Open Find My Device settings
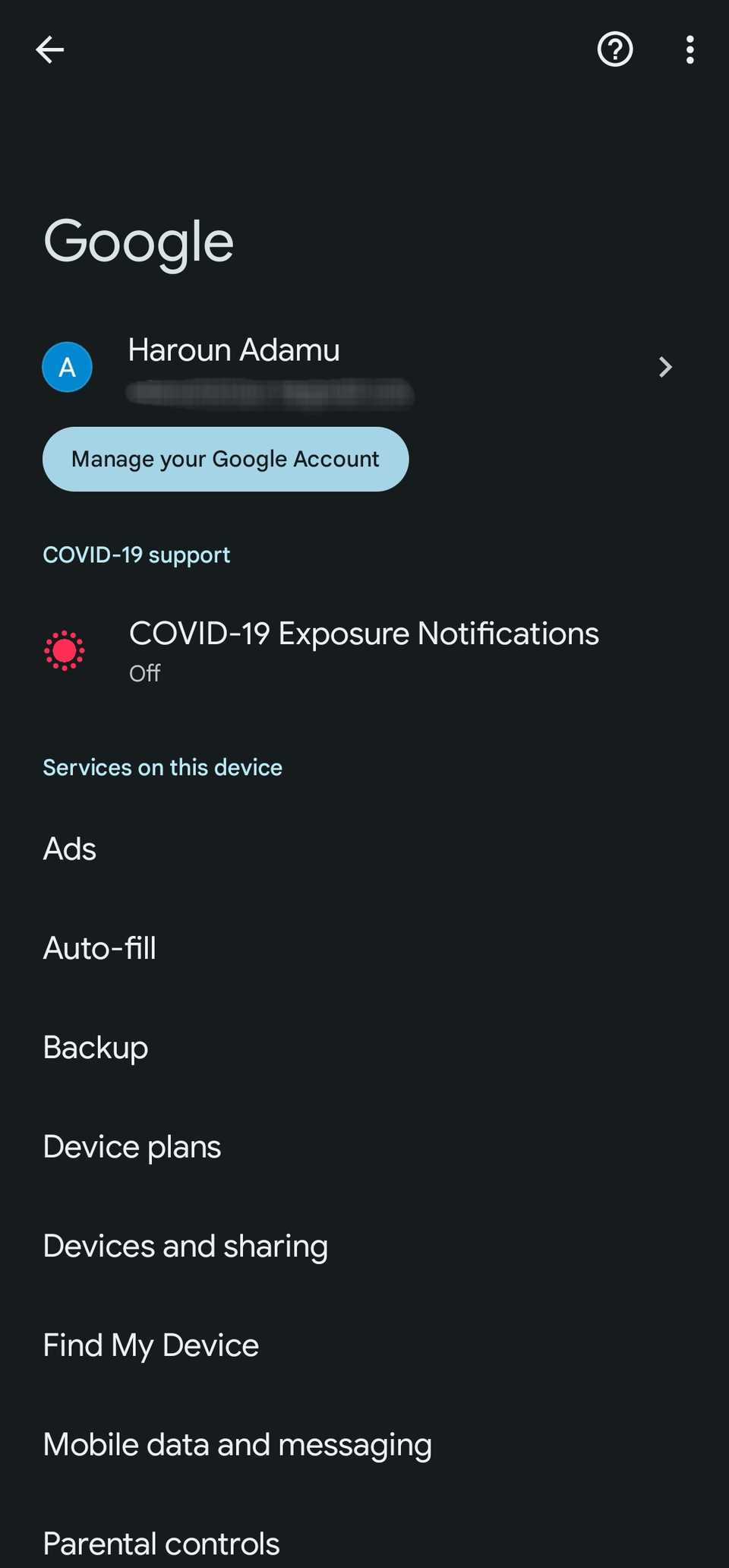The image size is (729, 1568). [x=150, y=1345]
